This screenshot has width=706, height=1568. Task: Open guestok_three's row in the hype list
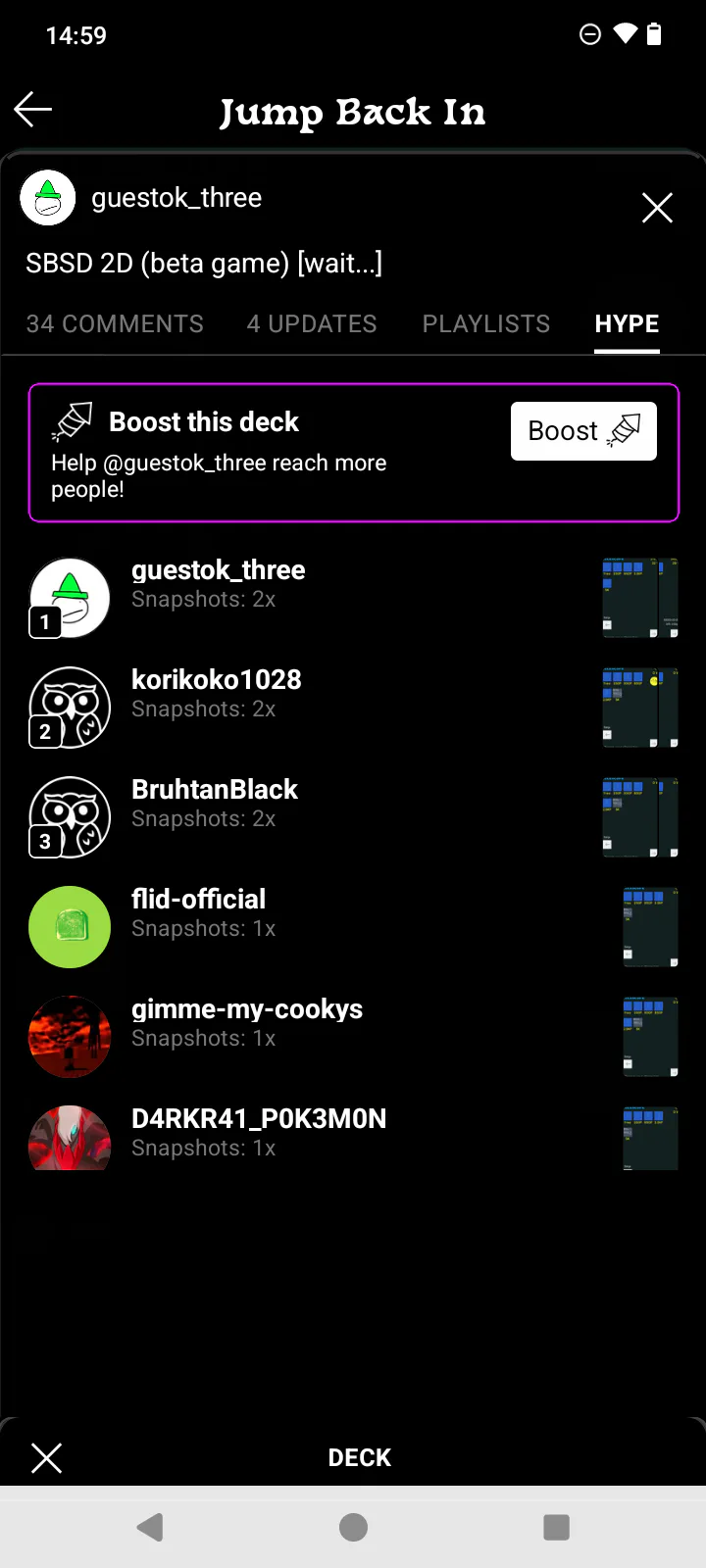click(x=353, y=597)
